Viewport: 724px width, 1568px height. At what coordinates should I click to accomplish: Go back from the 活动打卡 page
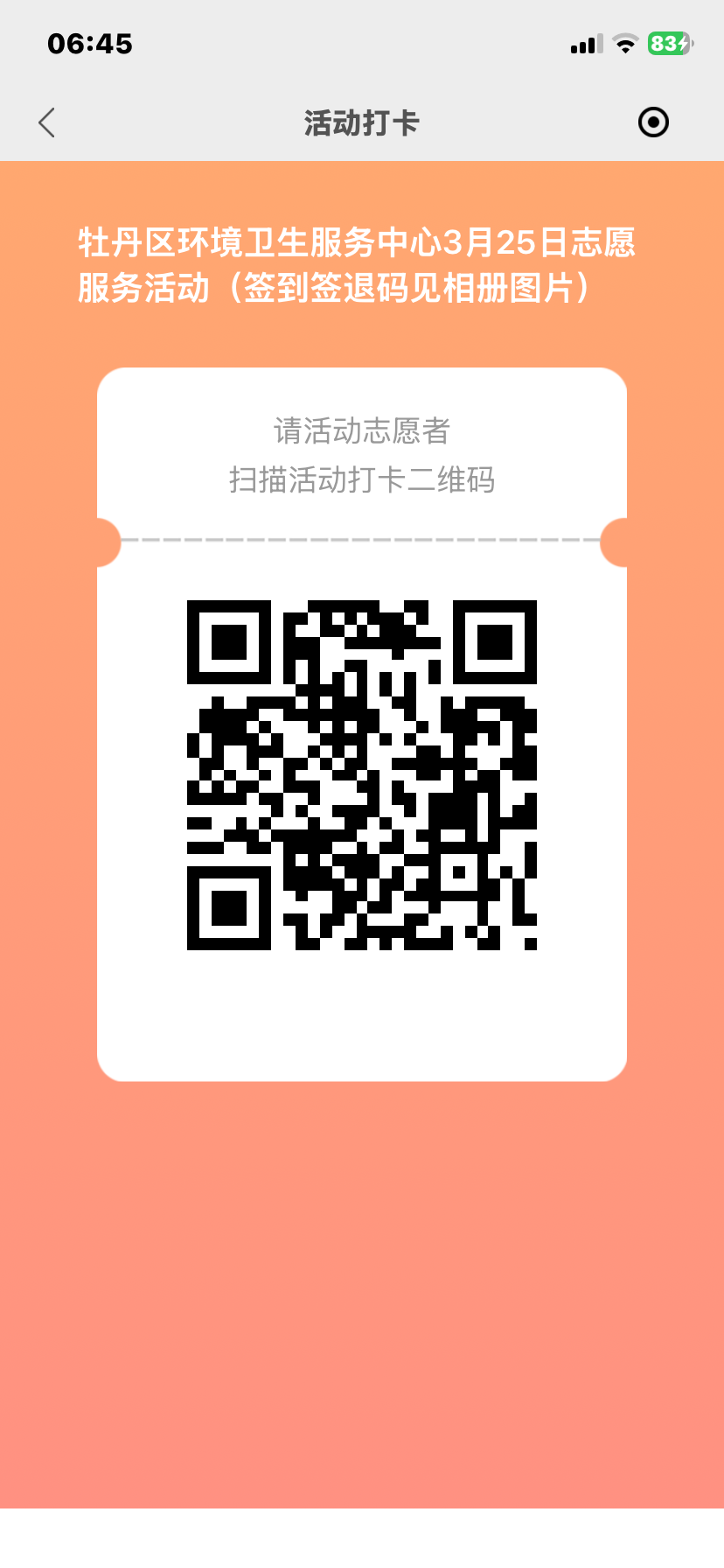pyautogui.click(x=47, y=122)
